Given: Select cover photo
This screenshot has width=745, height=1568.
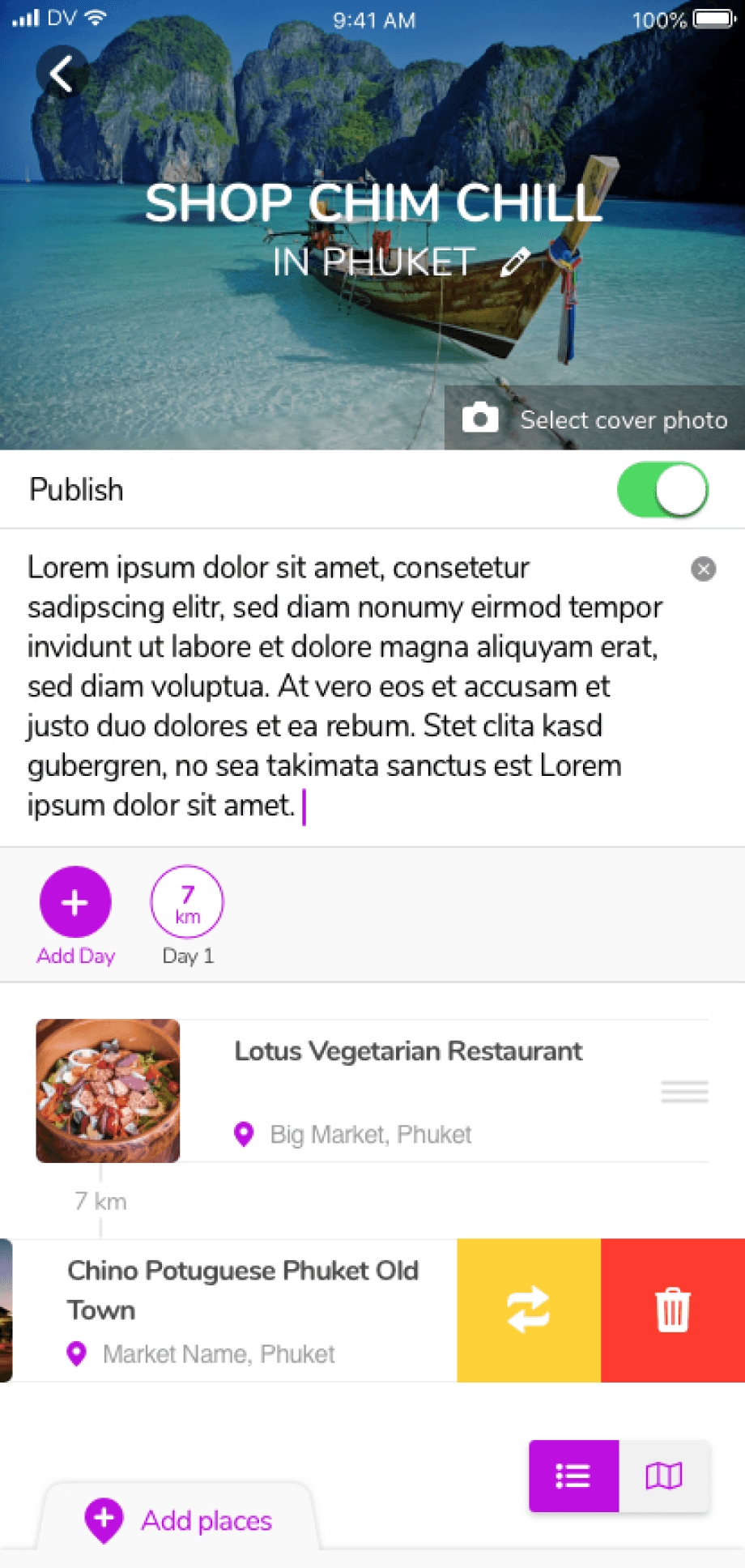Looking at the screenshot, I should (594, 419).
